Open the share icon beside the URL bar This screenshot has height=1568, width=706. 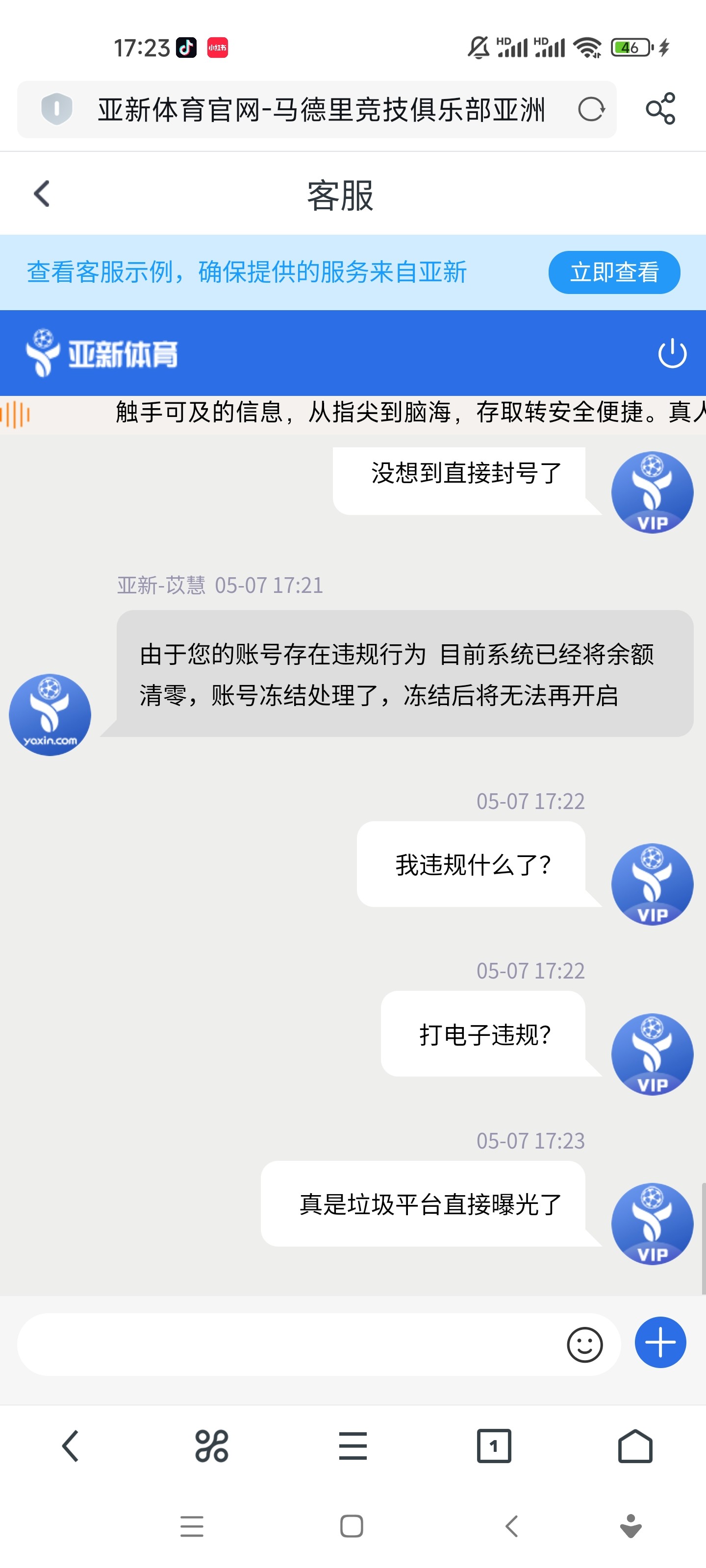pos(661,110)
